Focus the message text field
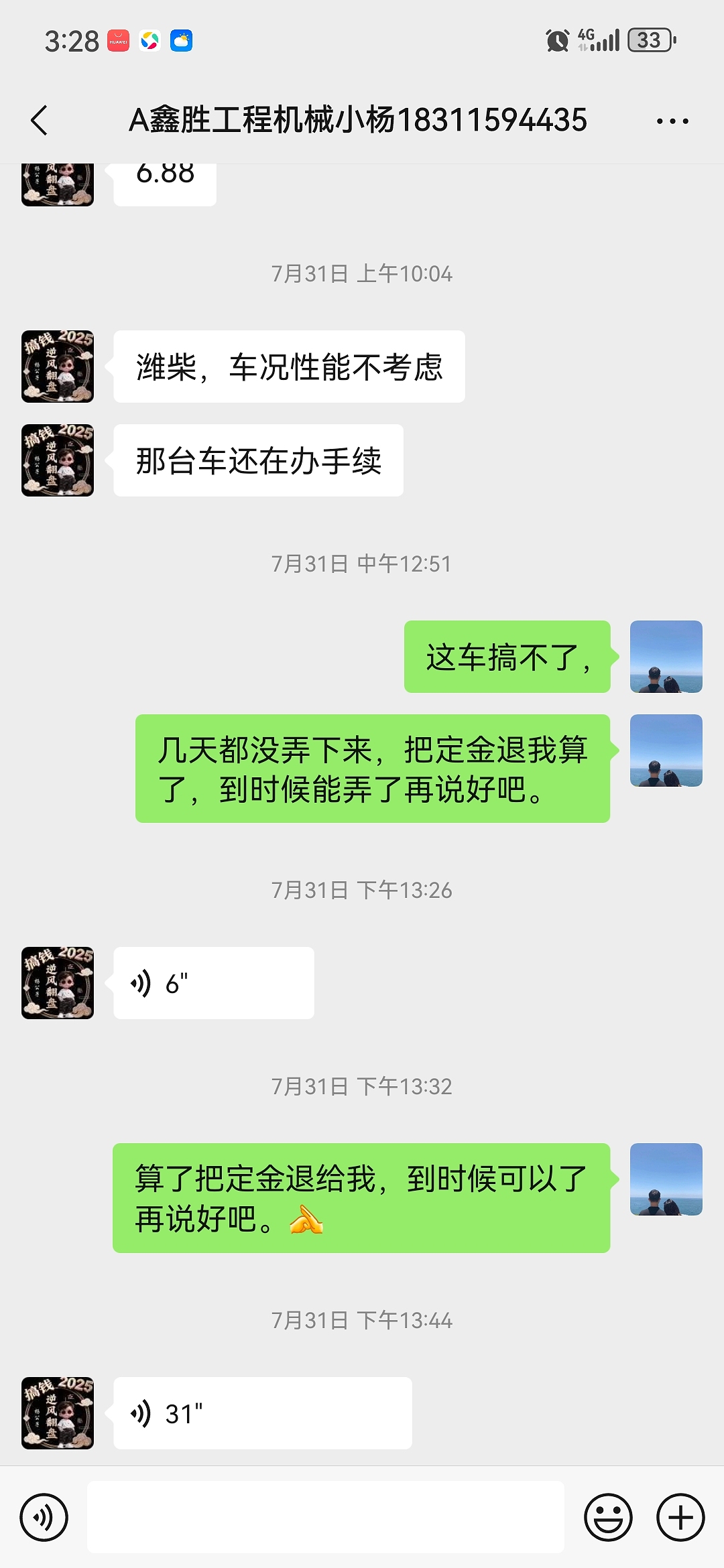This screenshot has width=724, height=1568. click(325, 1517)
